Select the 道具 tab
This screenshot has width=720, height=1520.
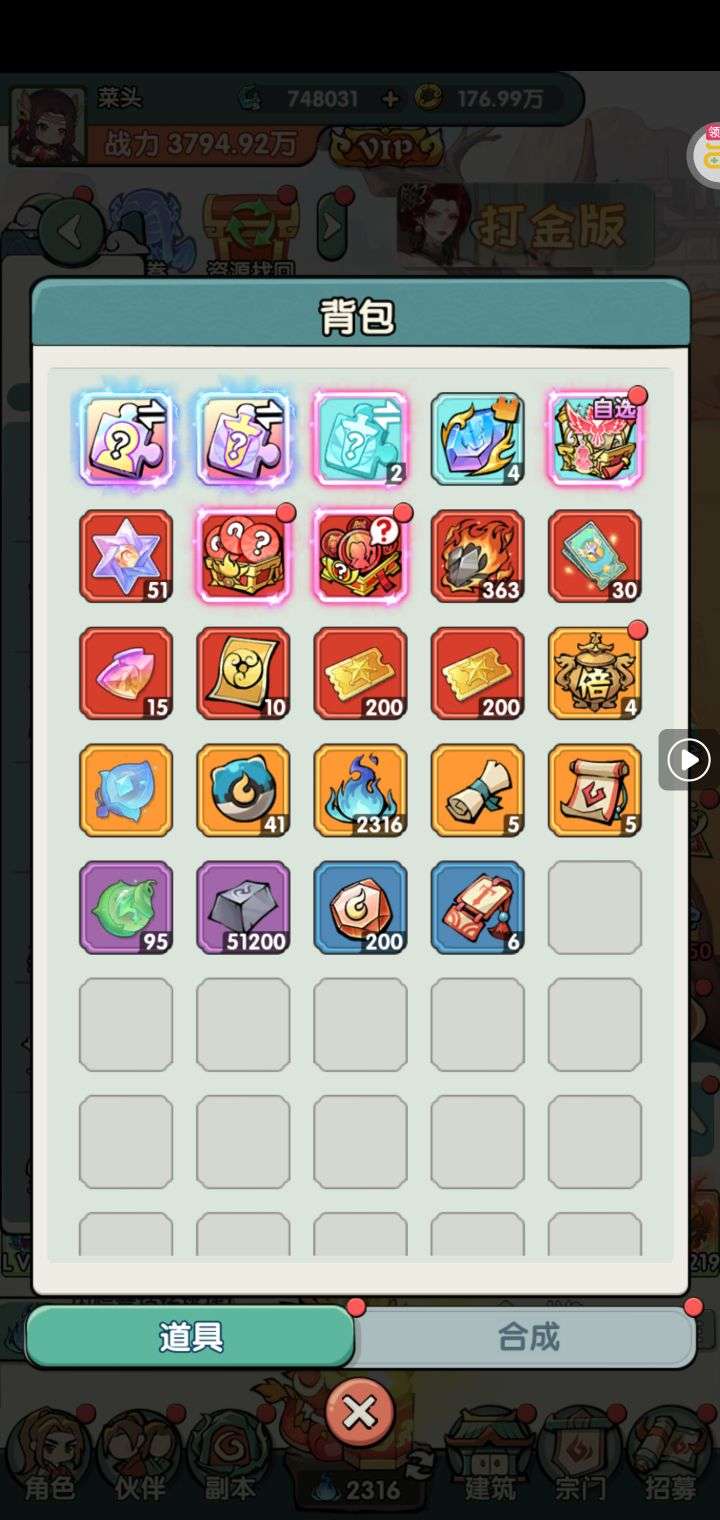[190, 1337]
